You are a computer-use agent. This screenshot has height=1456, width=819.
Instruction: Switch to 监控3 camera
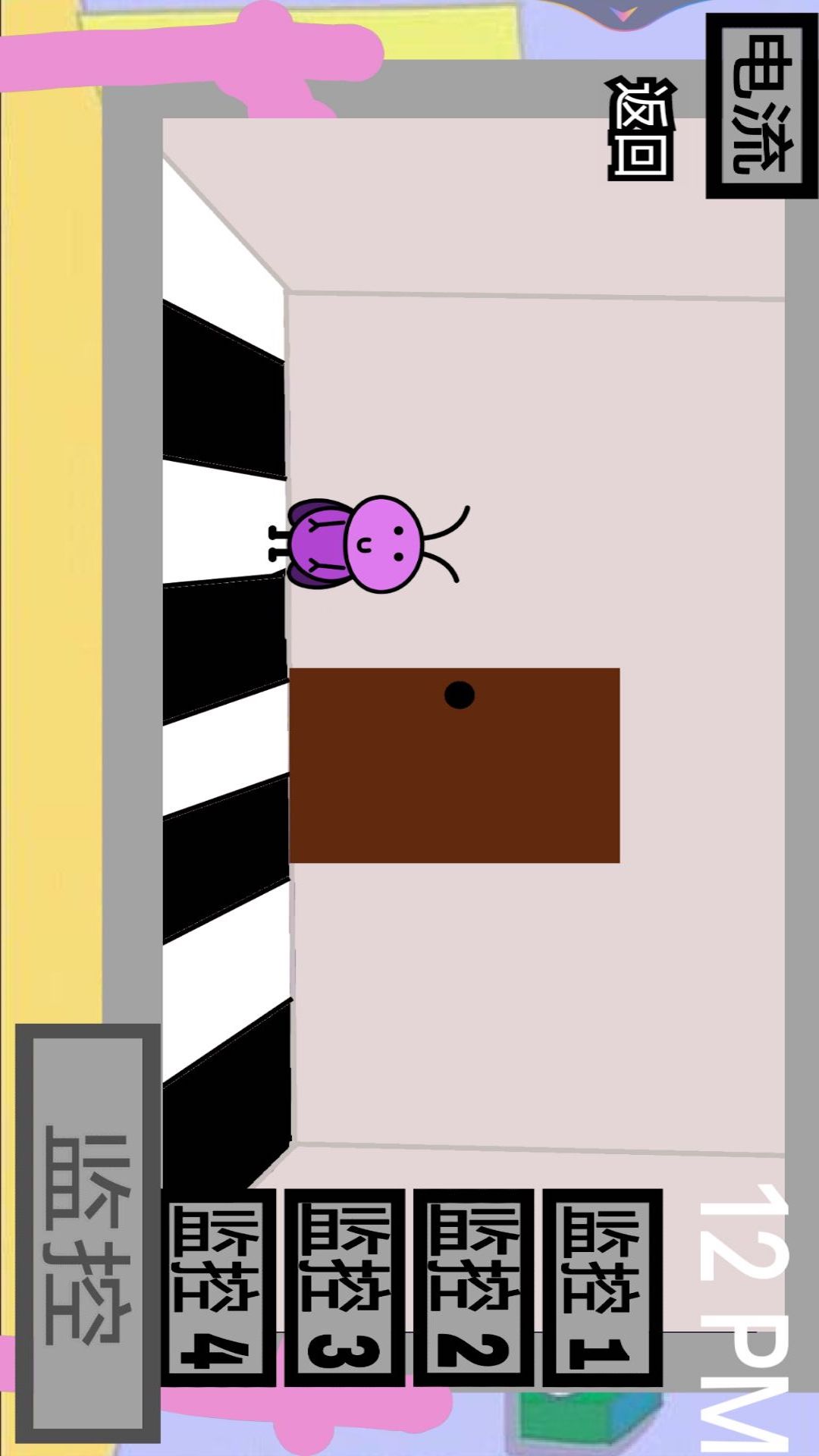[x=345, y=1288]
